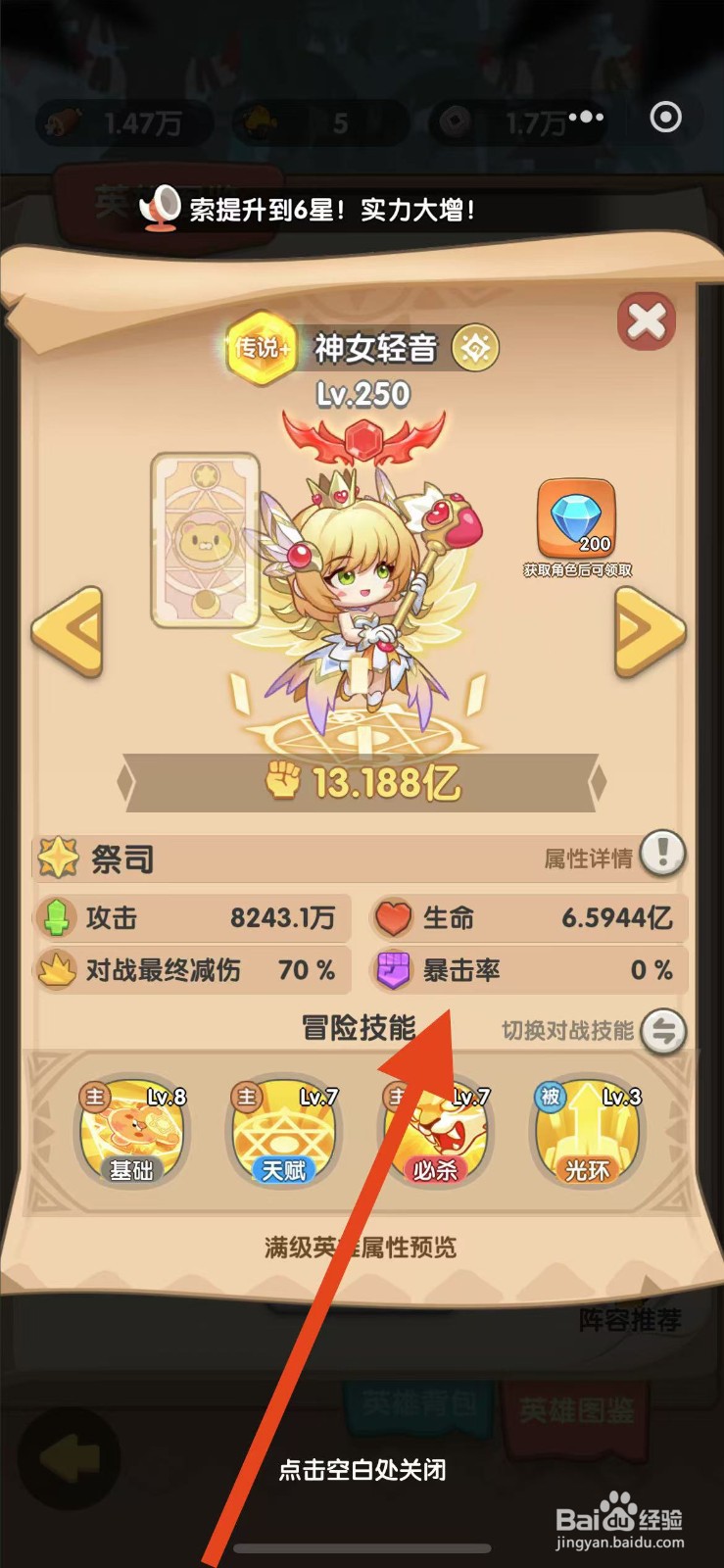Viewport: 724px width, 1568px height.
Task: Click the crit rate purple gem icon
Action: click(x=395, y=971)
